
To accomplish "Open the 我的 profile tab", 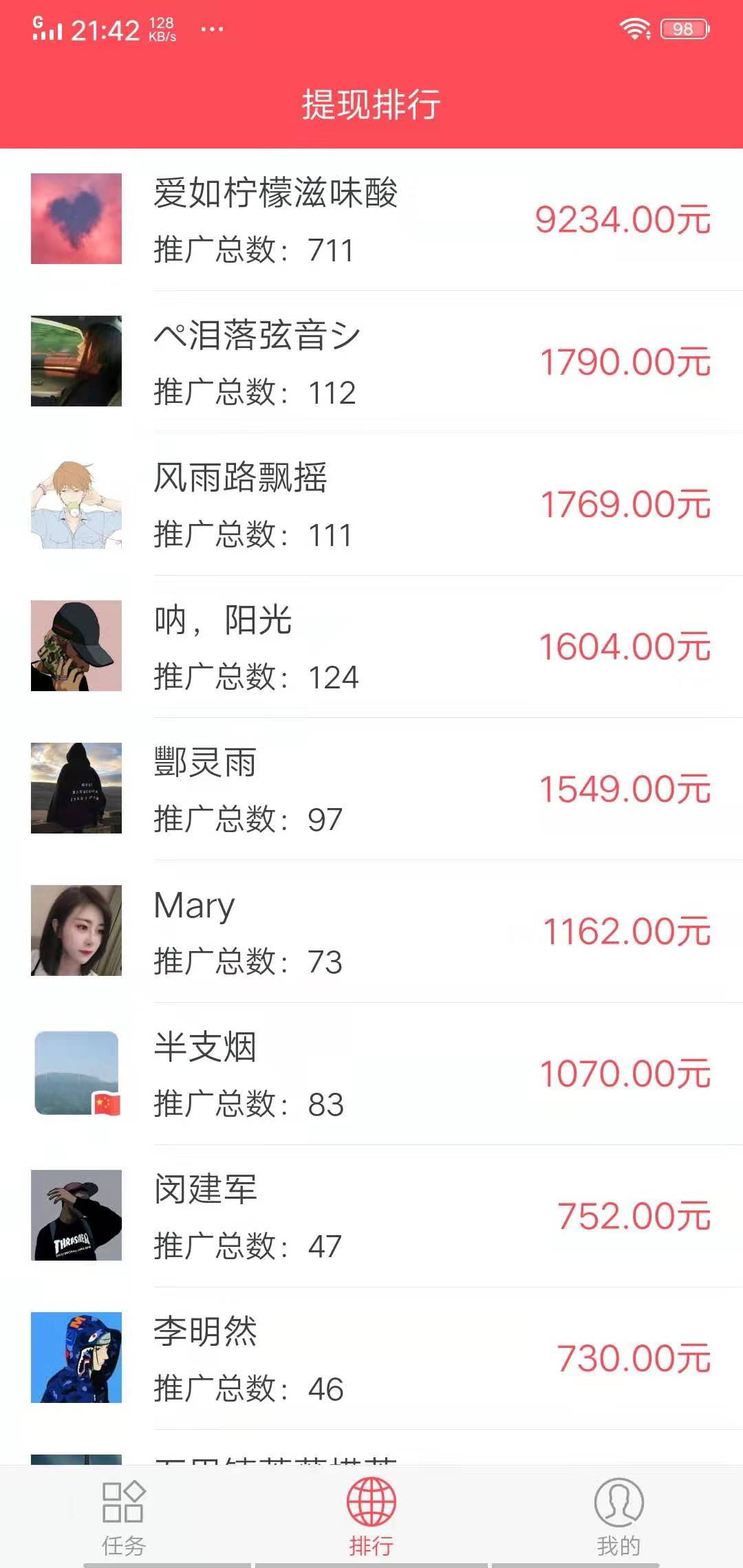I will coord(618,1516).
